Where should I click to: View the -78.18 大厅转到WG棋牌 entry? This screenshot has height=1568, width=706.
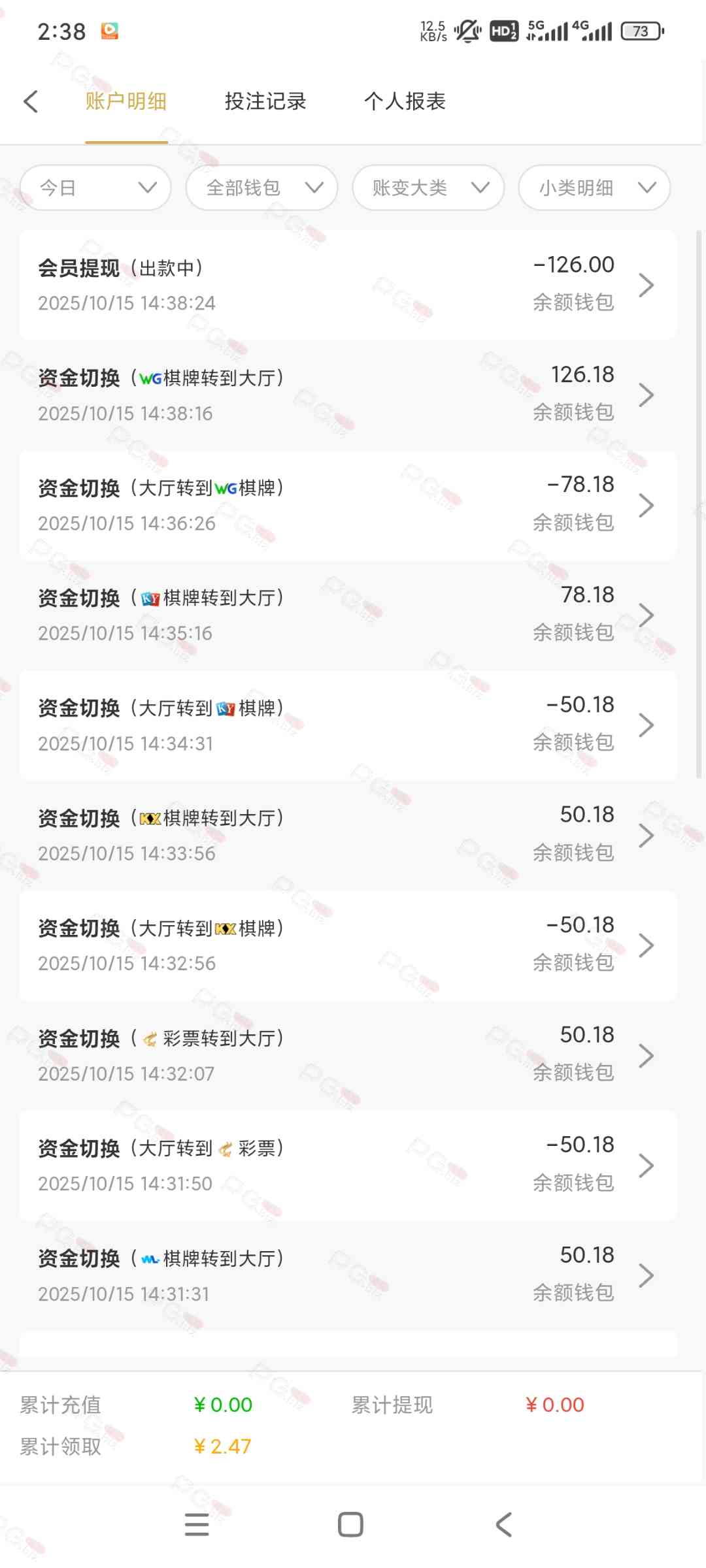(348, 505)
